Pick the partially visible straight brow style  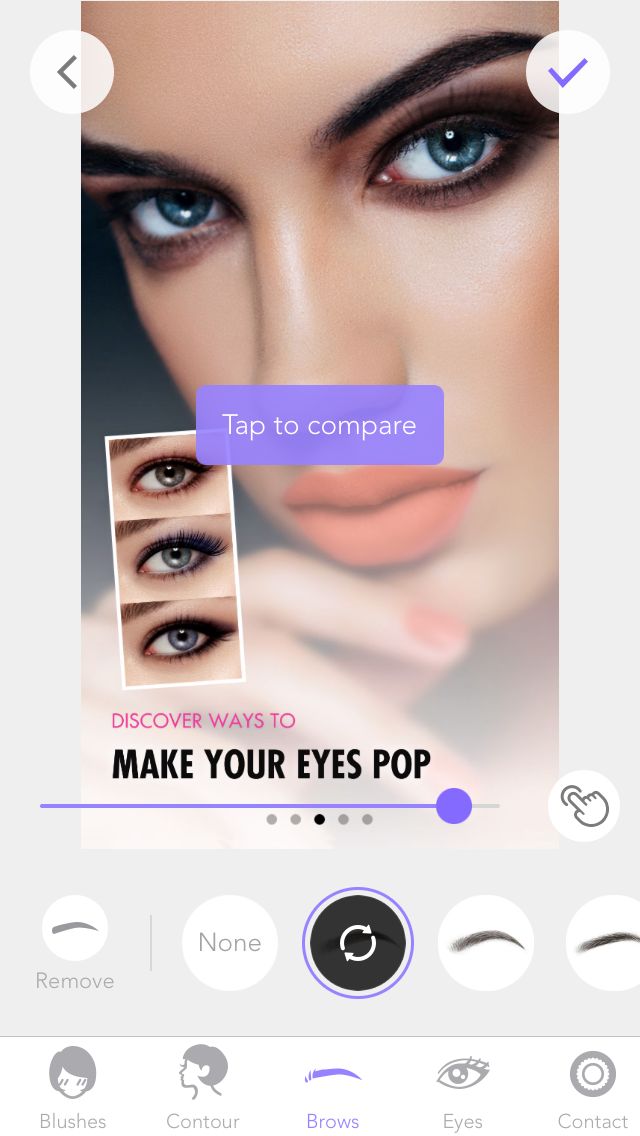603,943
